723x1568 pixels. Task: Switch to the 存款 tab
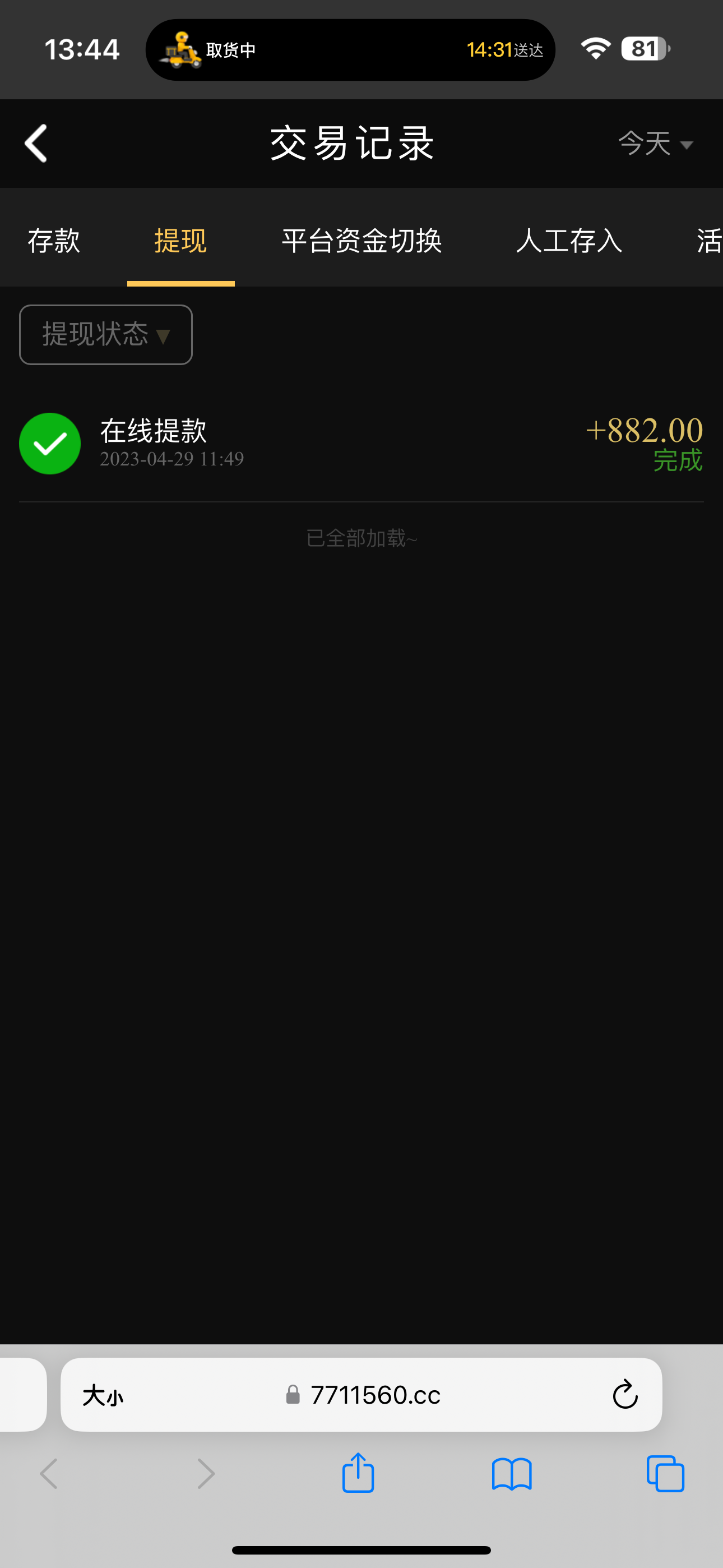54,241
